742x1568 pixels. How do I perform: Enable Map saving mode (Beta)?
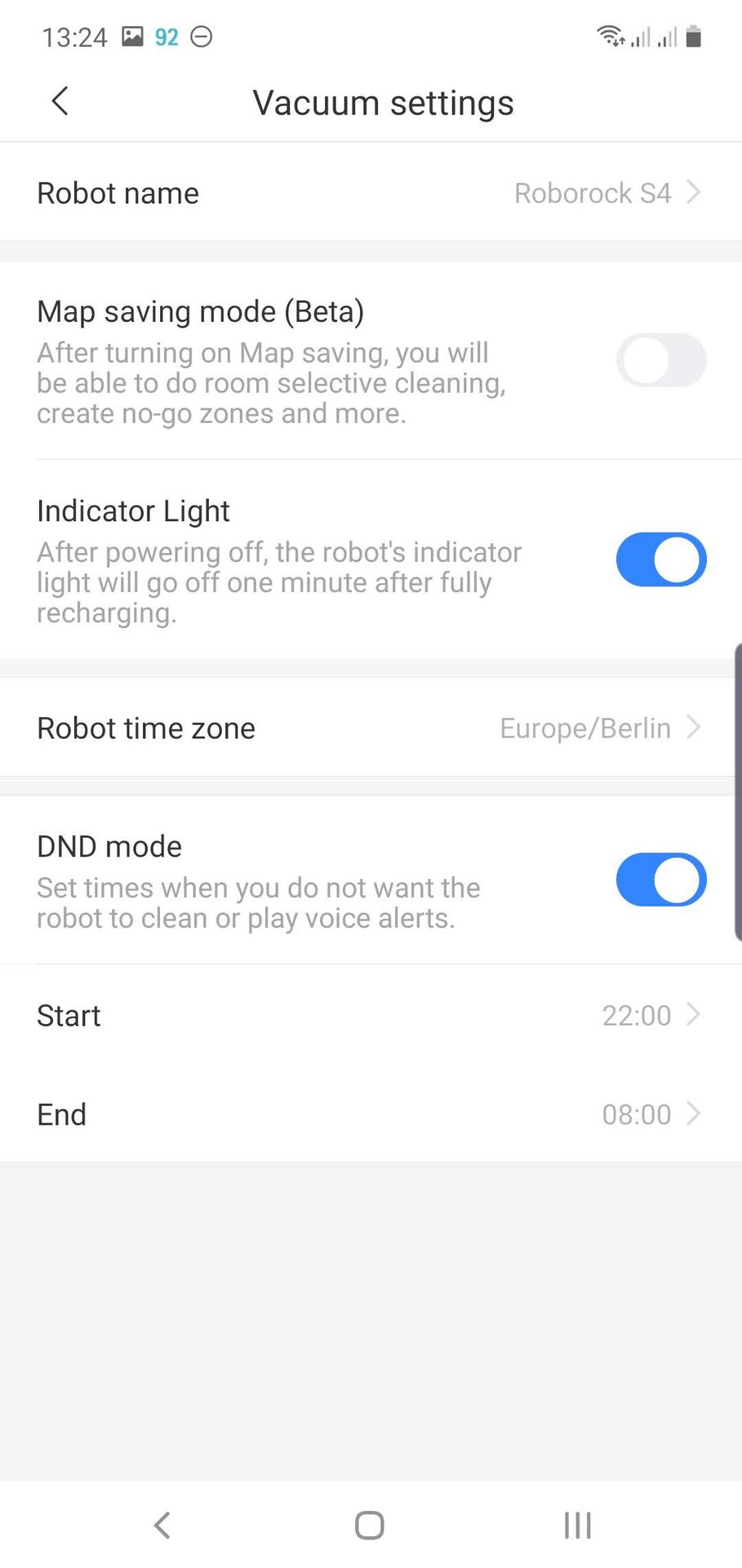[x=660, y=360]
